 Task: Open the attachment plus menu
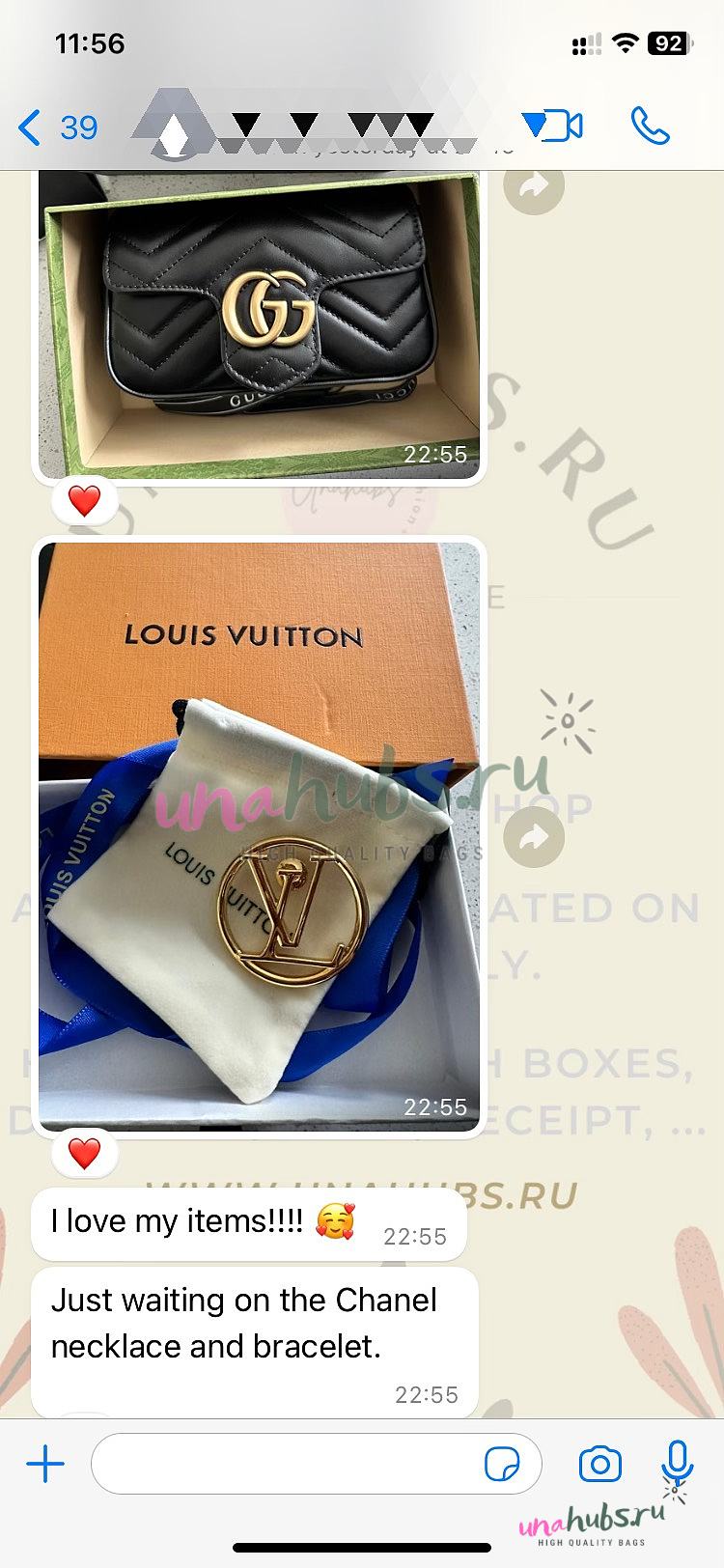pos(45,1465)
